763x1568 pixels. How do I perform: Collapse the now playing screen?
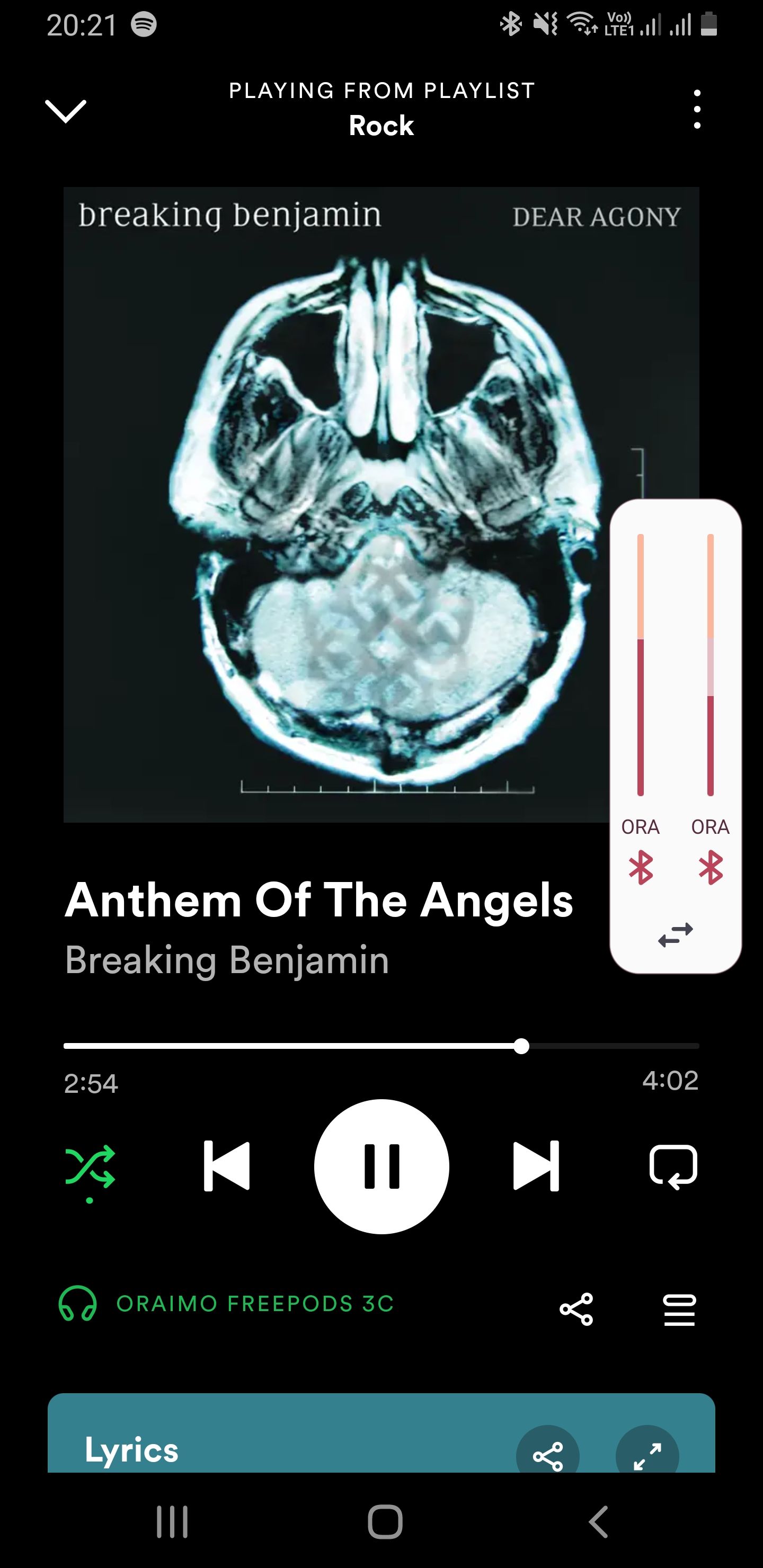pyautogui.click(x=66, y=111)
